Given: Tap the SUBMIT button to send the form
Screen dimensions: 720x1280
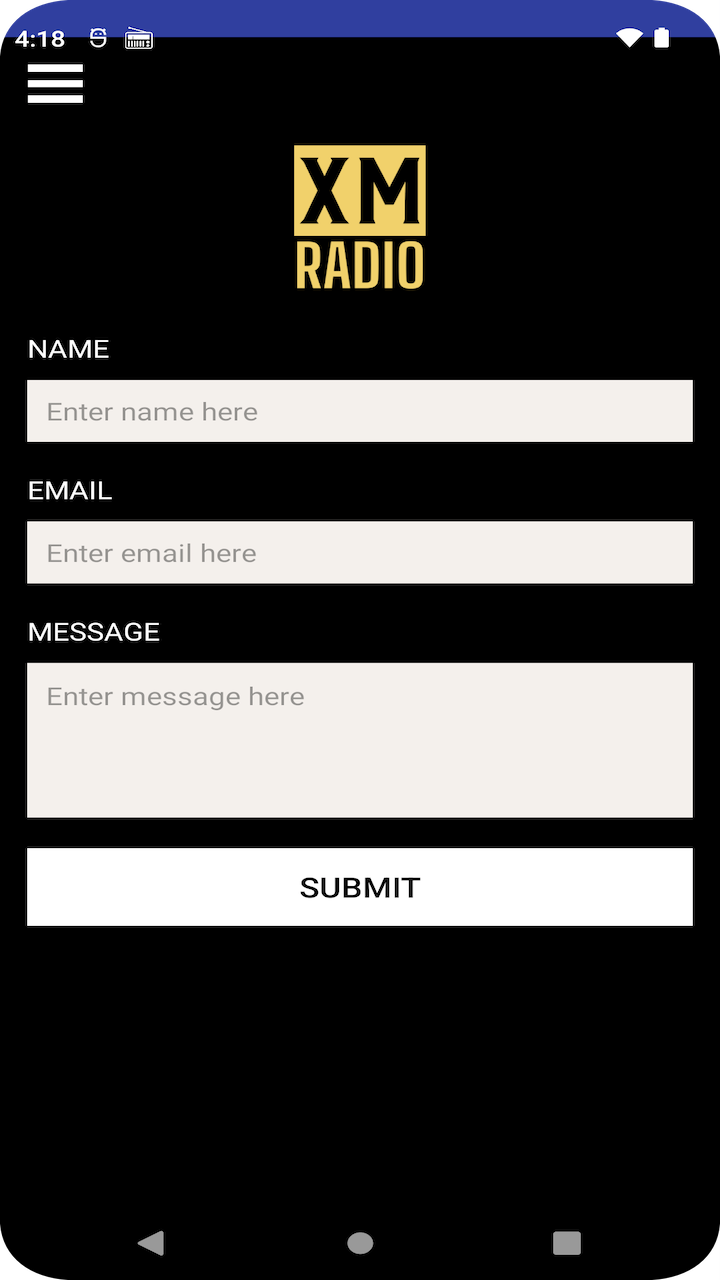Looking at the screenshot, I should [360, 887].
